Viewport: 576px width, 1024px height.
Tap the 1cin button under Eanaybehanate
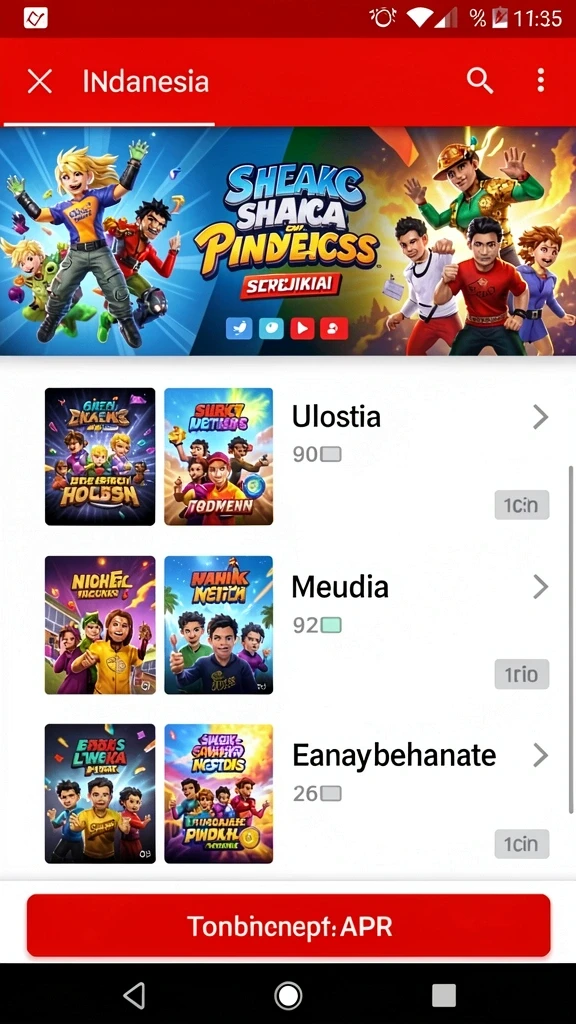click(x=522, y=844)
